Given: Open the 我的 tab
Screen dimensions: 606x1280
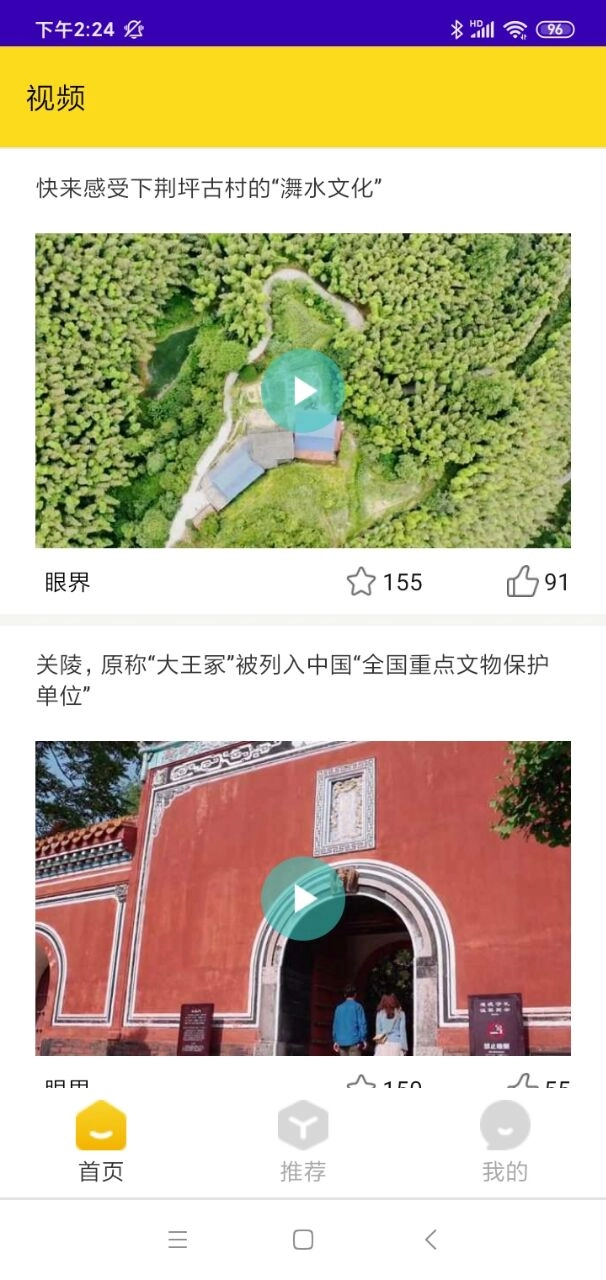Looking at the screenshot, I should [x=504, y=1143].
